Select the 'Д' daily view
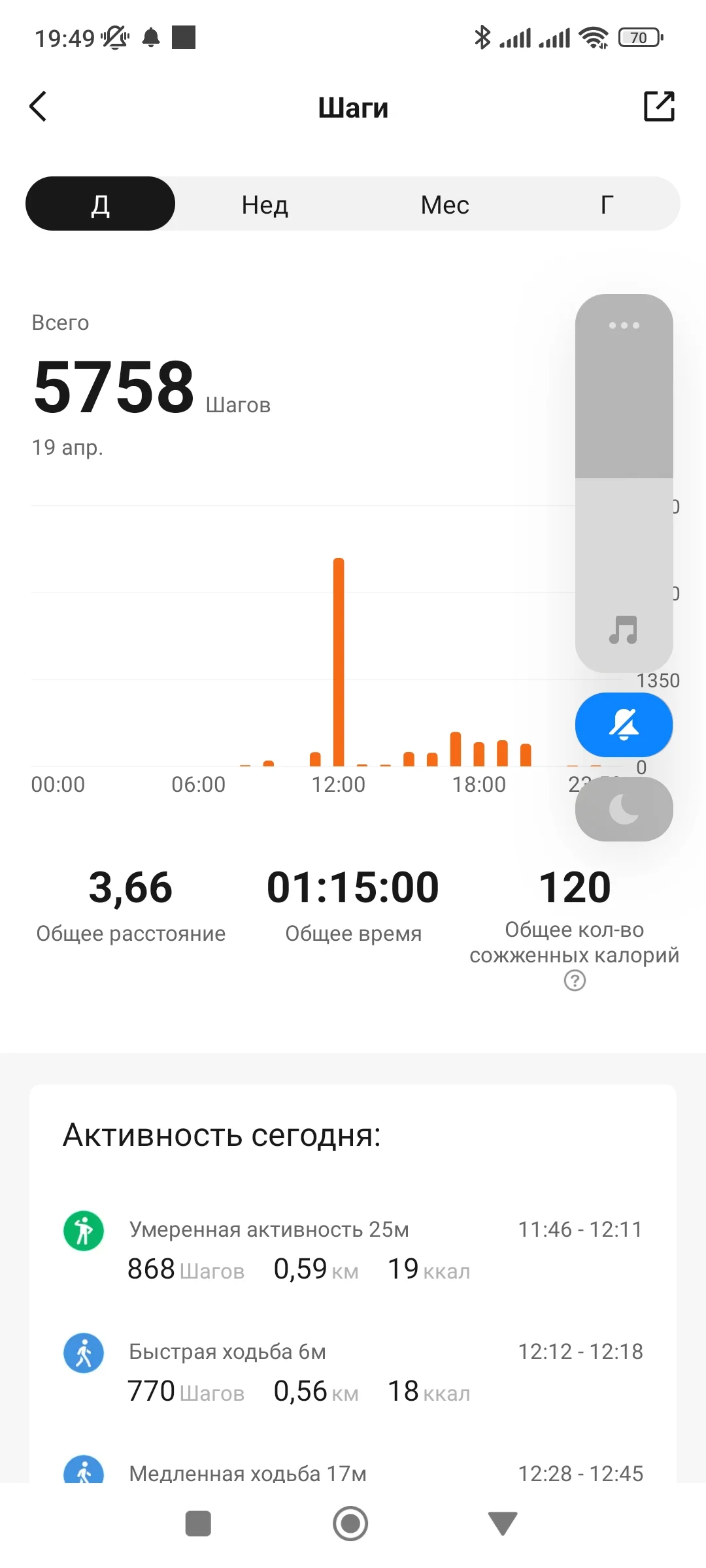Screen dimensions: 706x1568 pyautogui.click(x=100, y=204)
